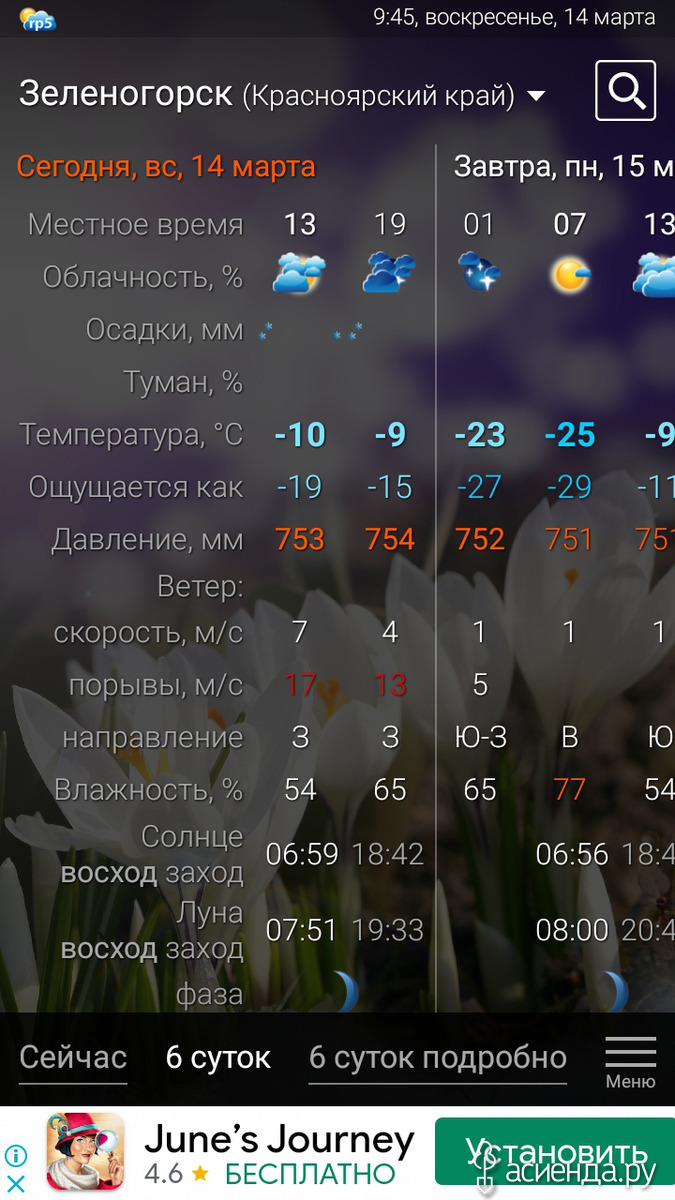Open the Меню hamburger button
This screenshot has height=1200, width=675.
pos(631,1062)
